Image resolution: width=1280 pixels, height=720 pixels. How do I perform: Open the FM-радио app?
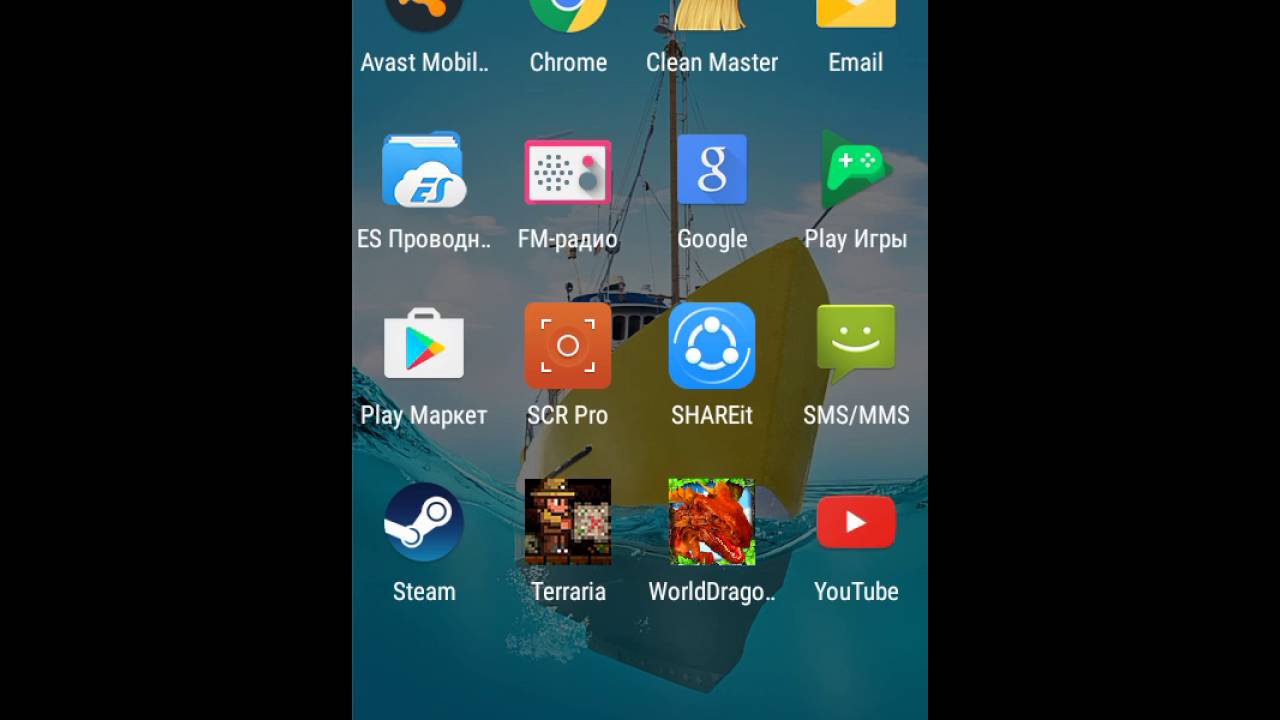(568, 172)
